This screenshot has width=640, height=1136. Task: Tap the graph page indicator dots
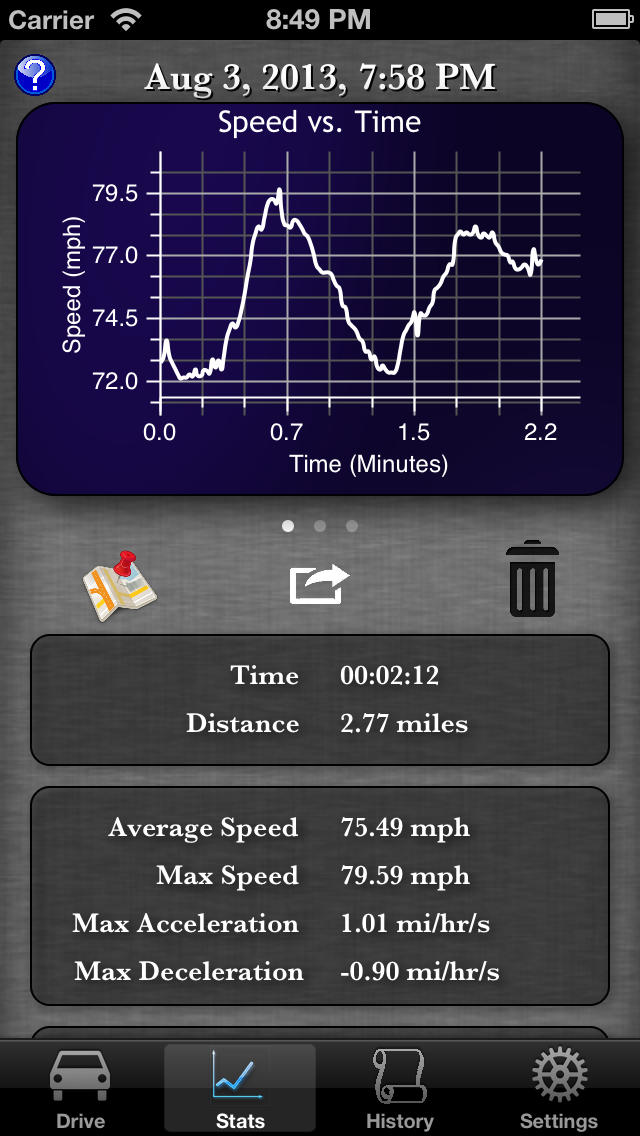click(x=320, y=526)
